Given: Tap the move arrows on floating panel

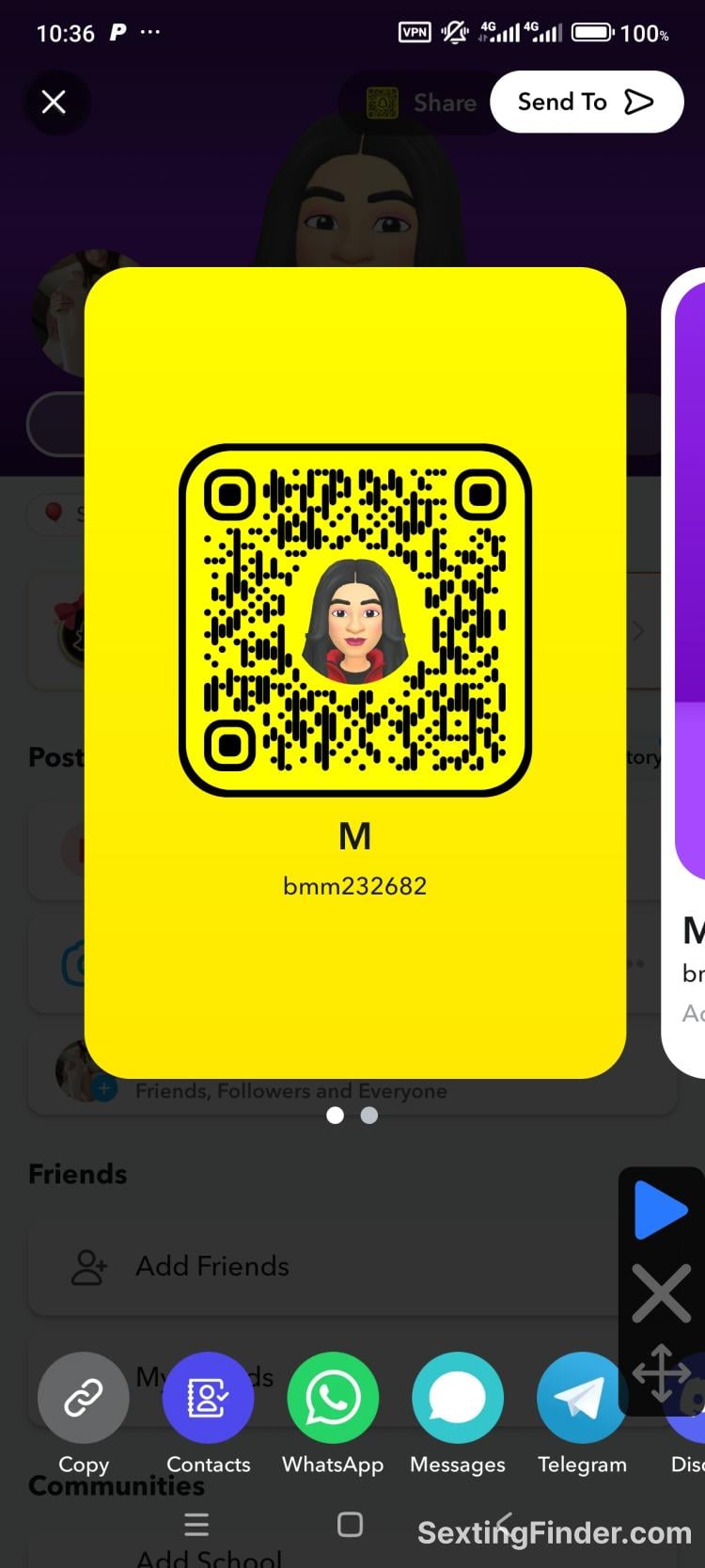Looking at the screenshot, I should (x=661, y=1371).
